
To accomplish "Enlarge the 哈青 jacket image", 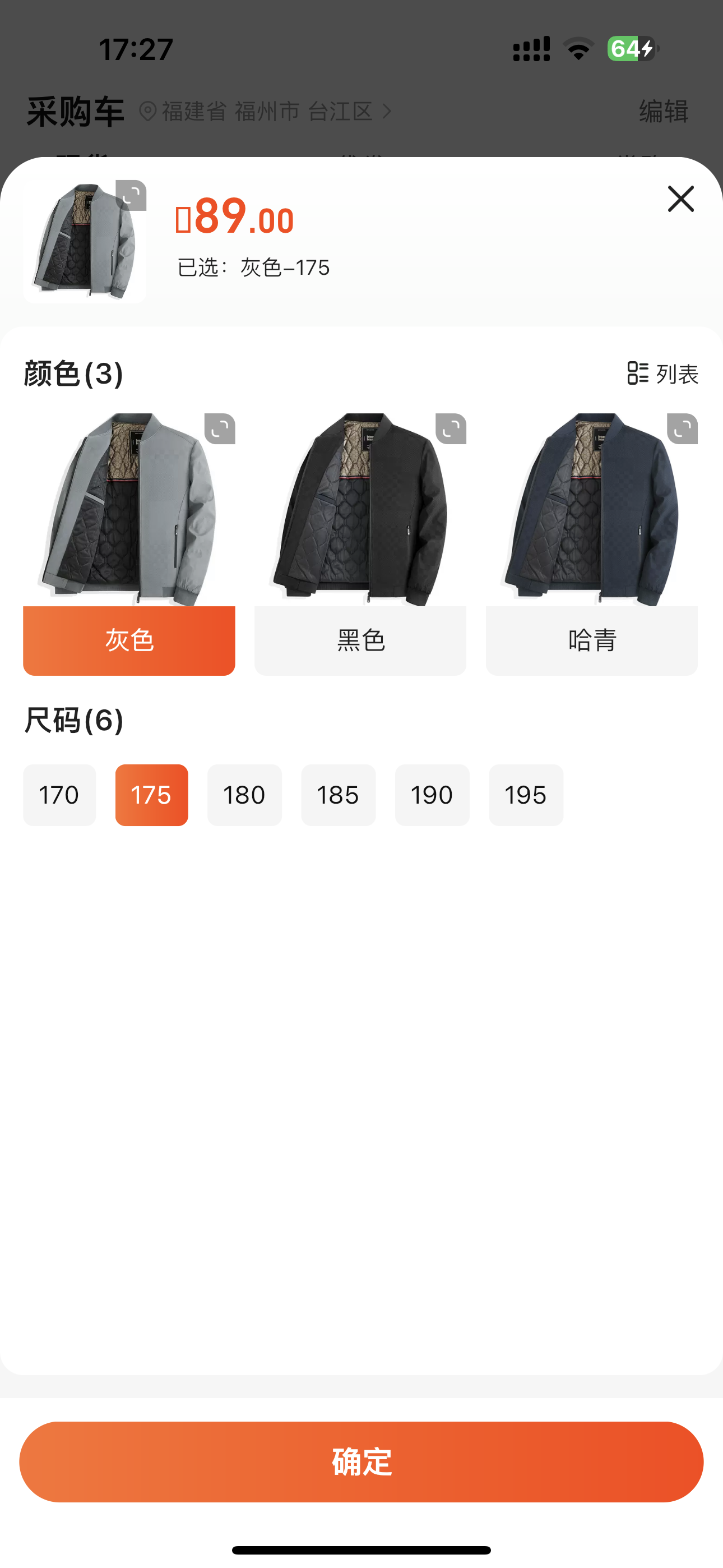I will 682,429.
